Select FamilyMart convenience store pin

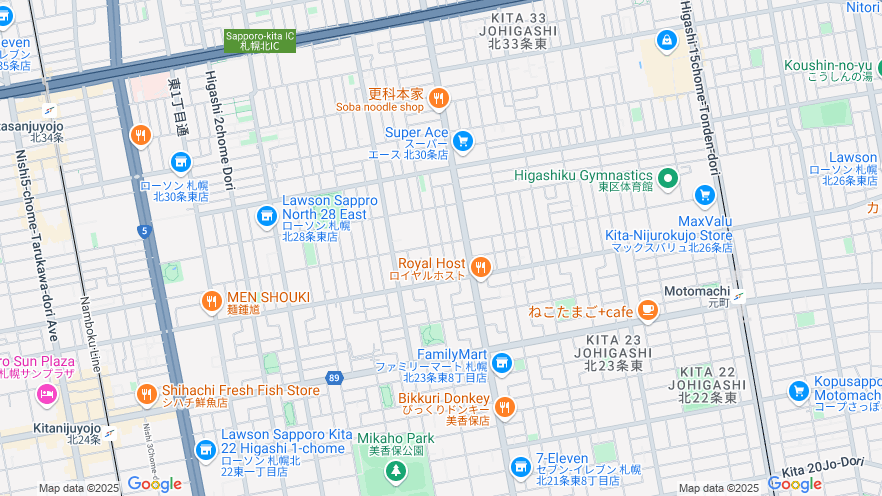click(501, 364)
